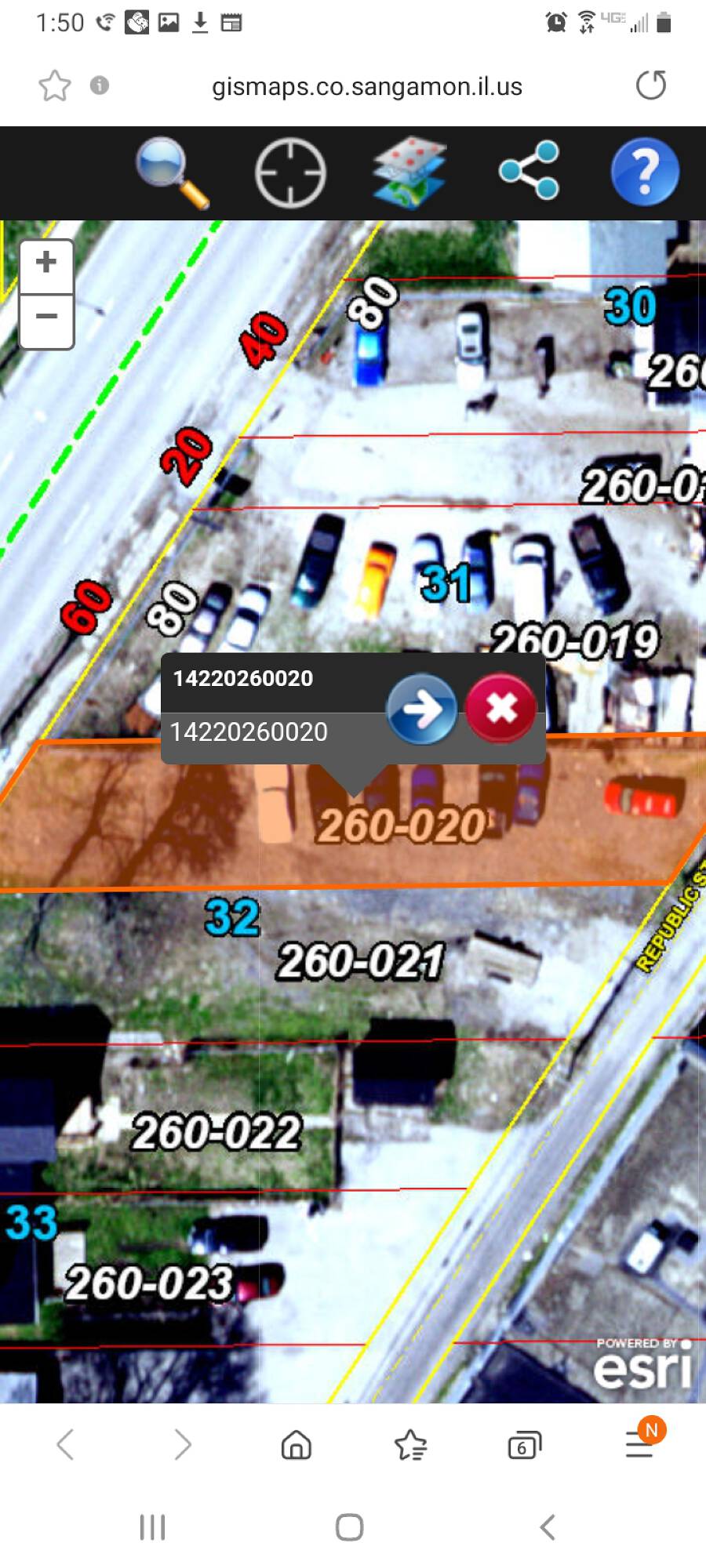
Task: Reload the page
Action: pyautogui.click(x=651, y=85)
